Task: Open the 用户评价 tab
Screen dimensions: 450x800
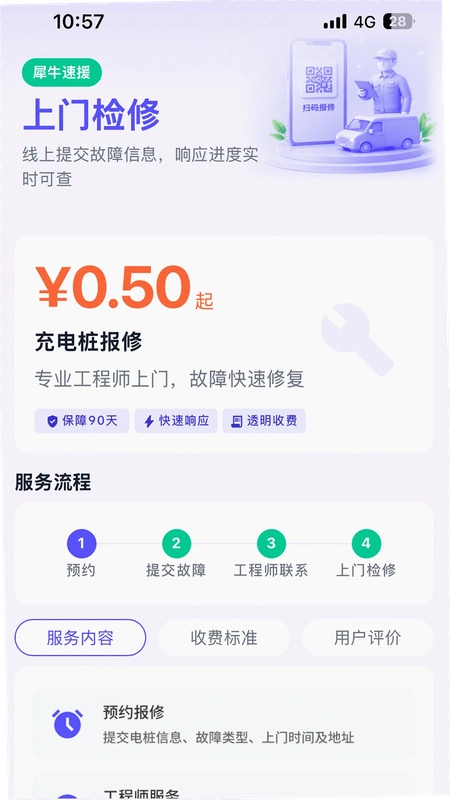Action: [368, 638]
